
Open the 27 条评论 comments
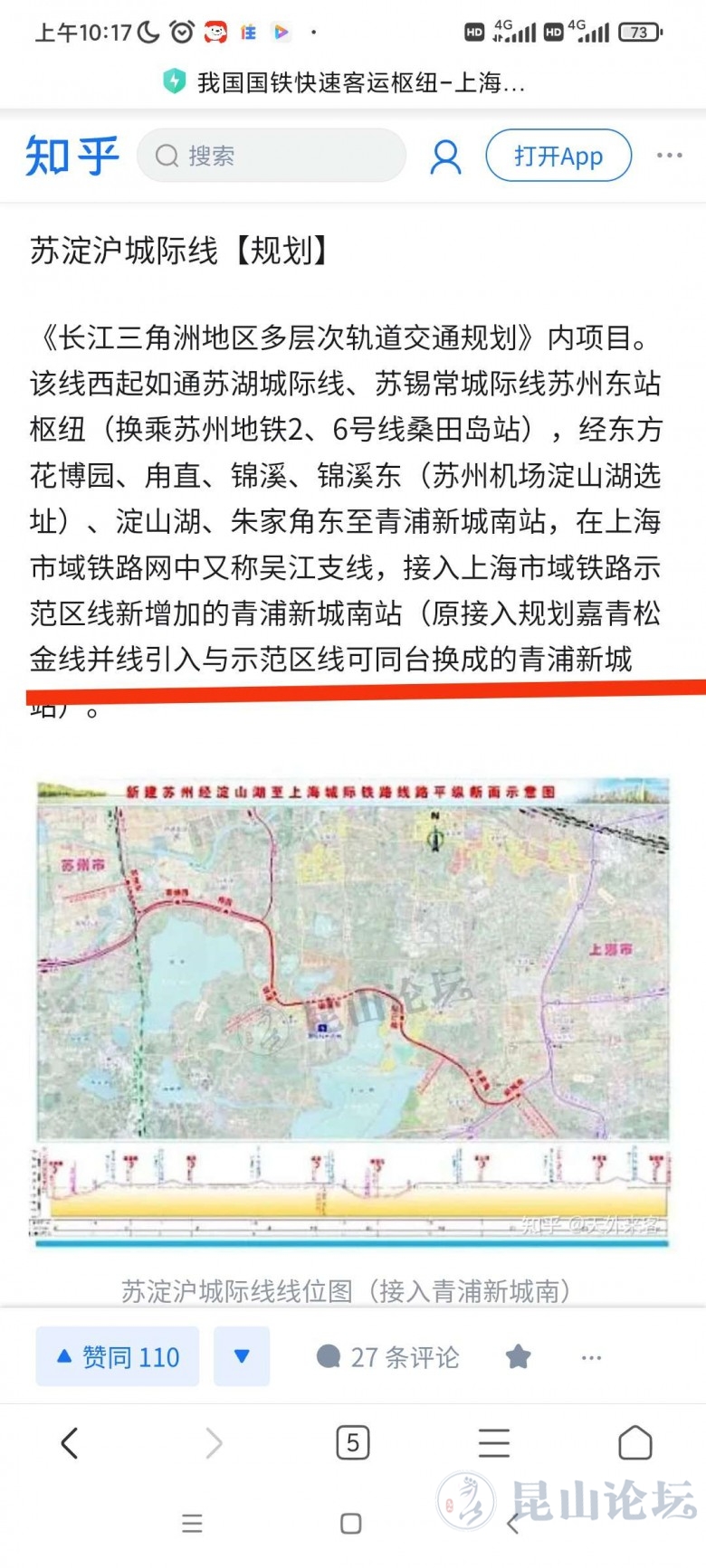coord(387,1356)
